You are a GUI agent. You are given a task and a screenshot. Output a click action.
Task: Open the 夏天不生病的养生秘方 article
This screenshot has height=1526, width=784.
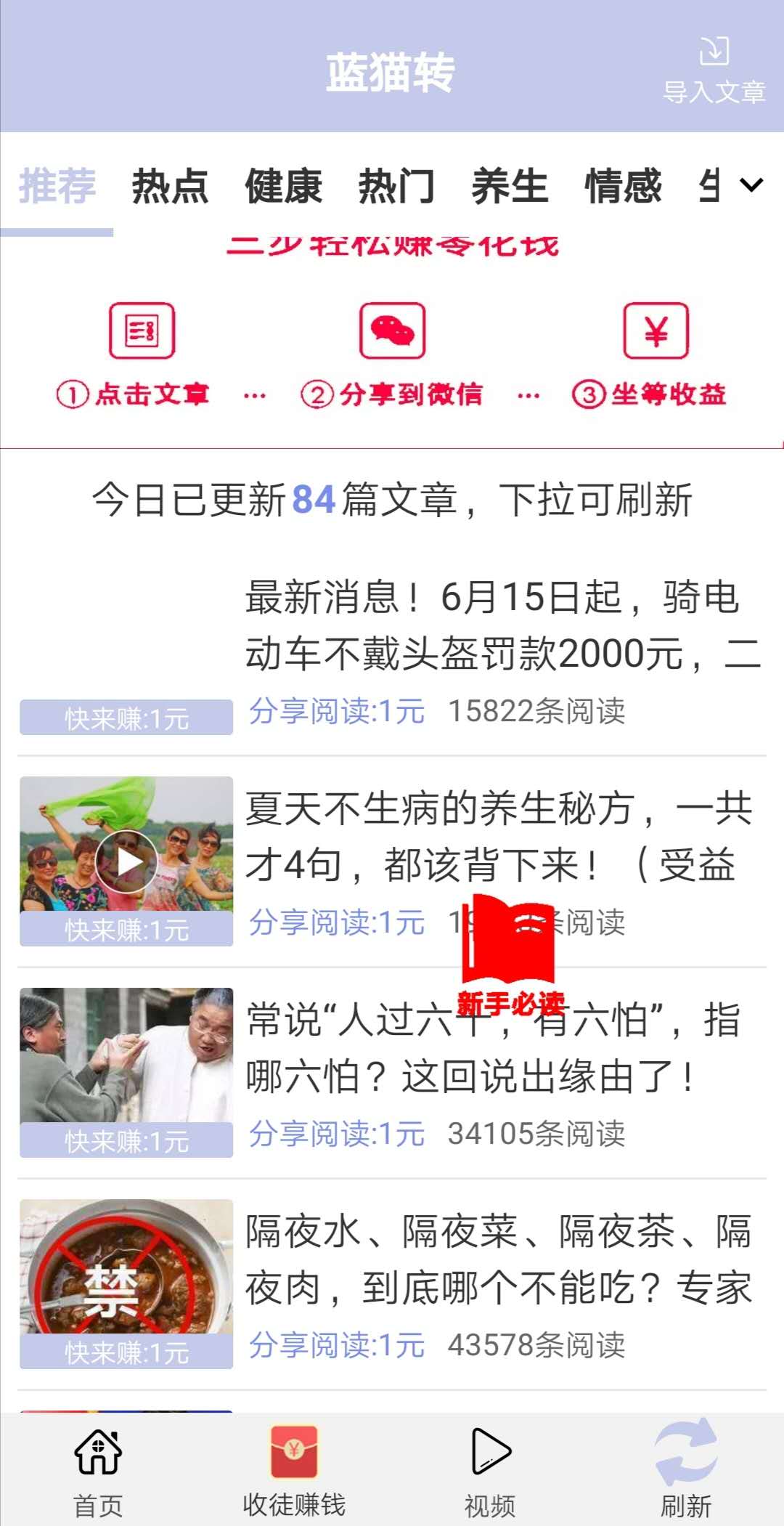(x=392, y=861)
